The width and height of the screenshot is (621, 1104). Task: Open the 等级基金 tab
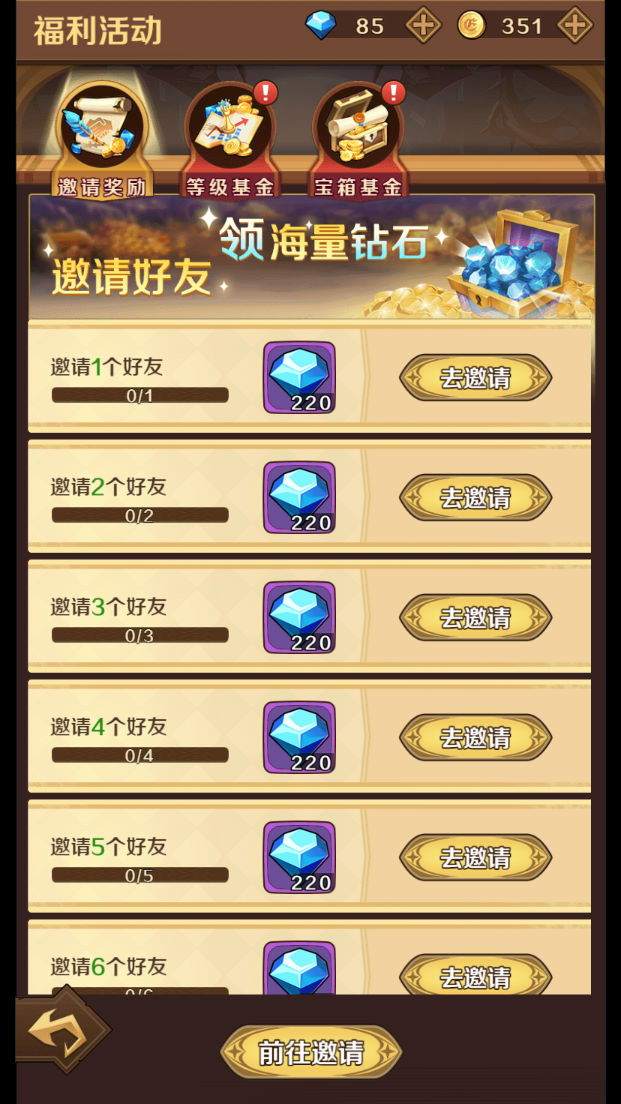coord(229,140)
